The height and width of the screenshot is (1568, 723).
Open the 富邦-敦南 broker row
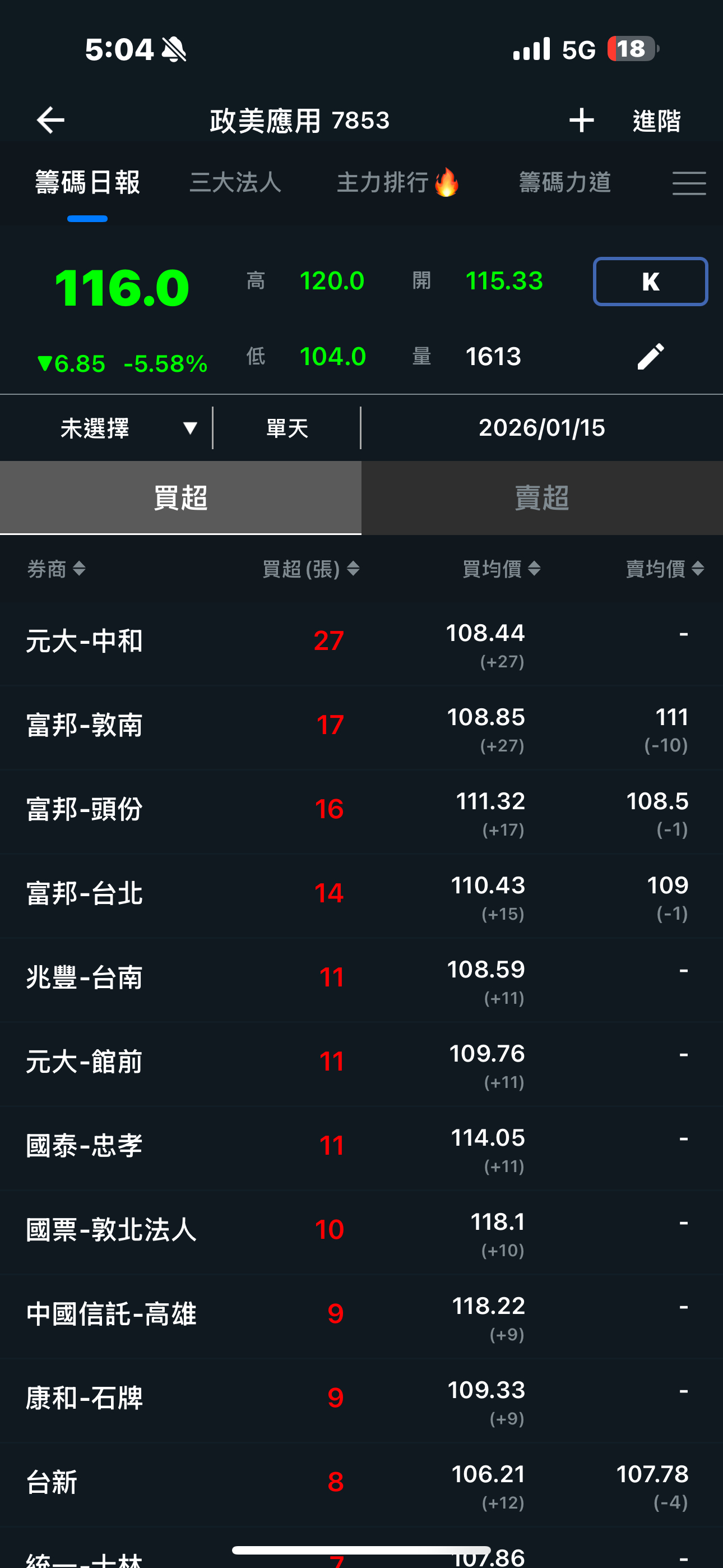(x=361, y=727)
